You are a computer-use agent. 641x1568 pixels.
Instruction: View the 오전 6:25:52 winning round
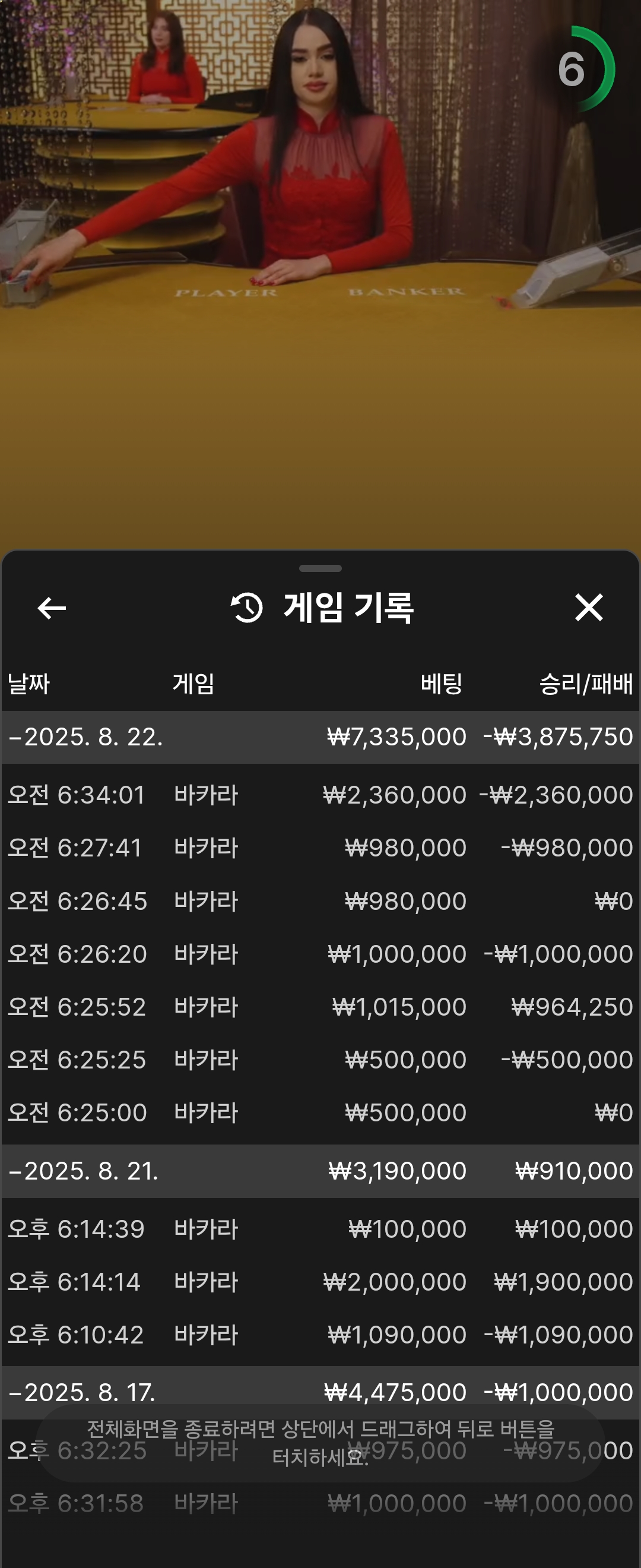pyautogui.click(x=320, y=1007)
